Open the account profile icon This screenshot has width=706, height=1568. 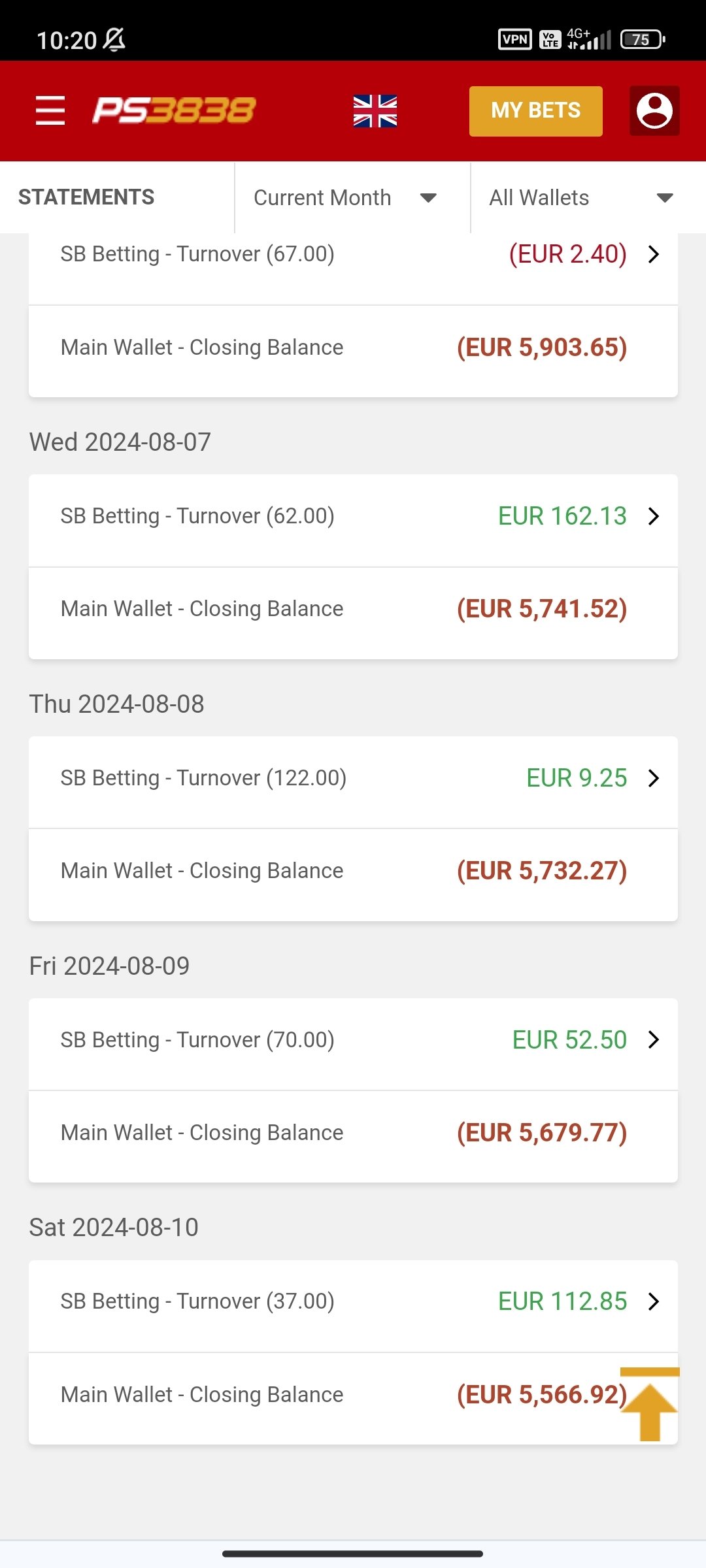tap(654, 111)
